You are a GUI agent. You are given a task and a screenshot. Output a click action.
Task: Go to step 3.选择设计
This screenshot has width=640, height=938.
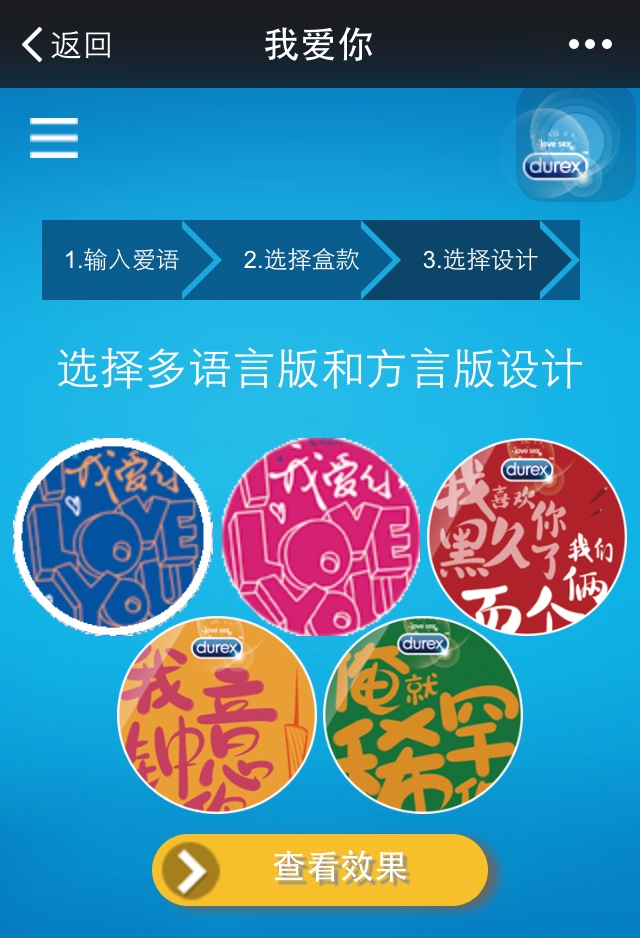[480, 260]
